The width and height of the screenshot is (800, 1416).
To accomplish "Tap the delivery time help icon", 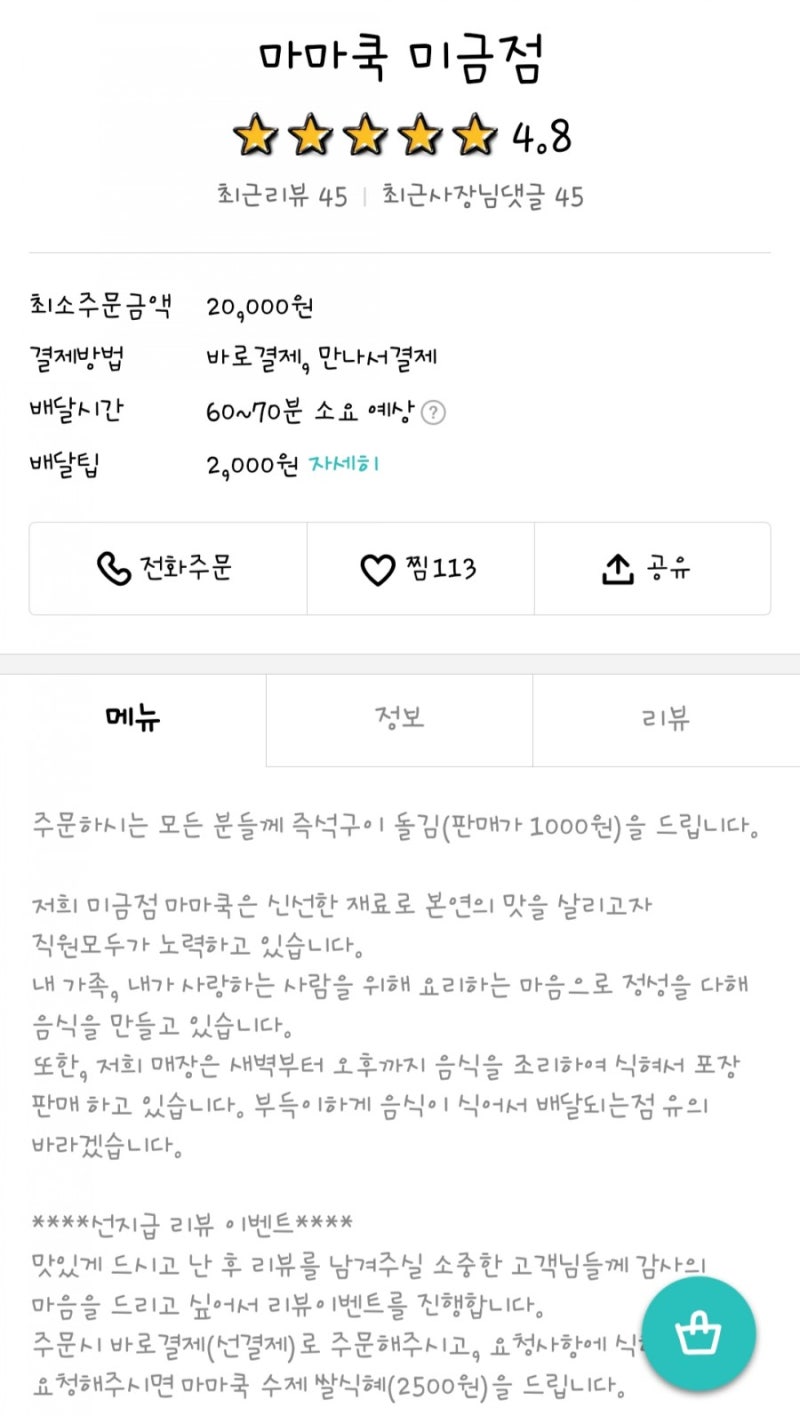I will click(433, 412).
